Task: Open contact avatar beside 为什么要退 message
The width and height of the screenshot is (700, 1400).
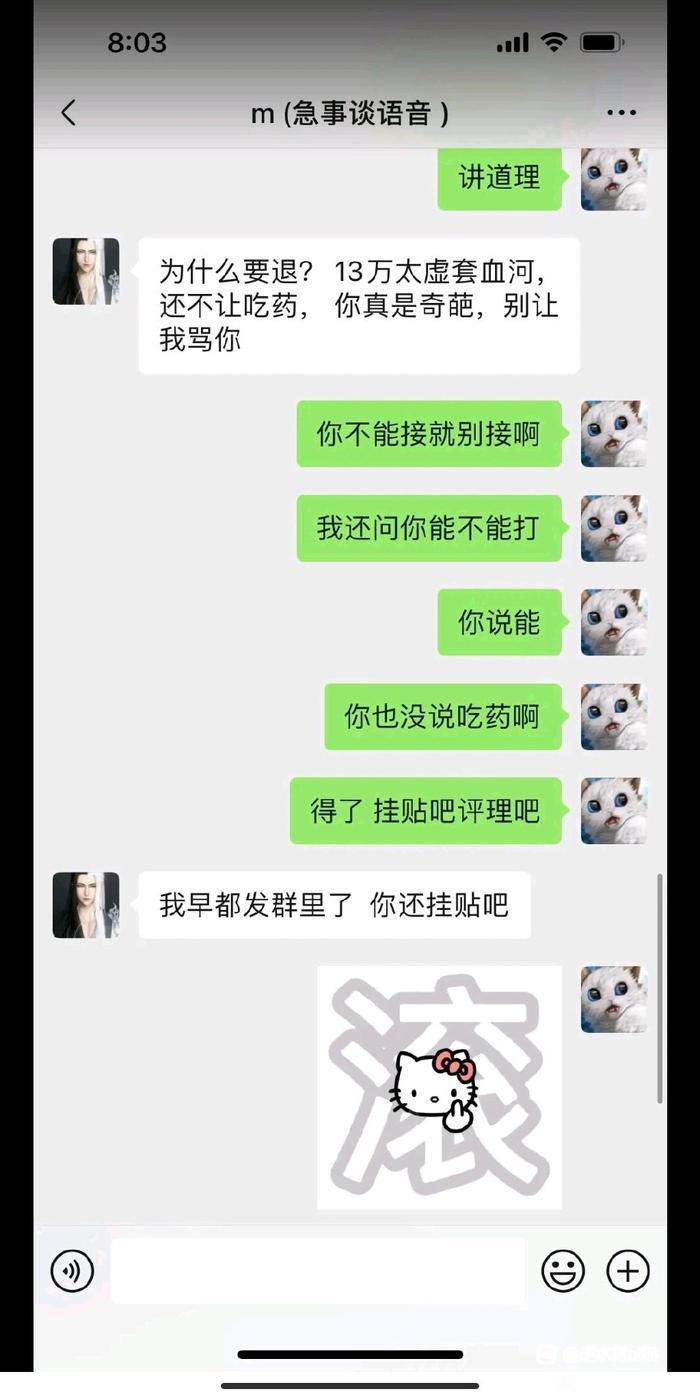Action: pos(86,271)
